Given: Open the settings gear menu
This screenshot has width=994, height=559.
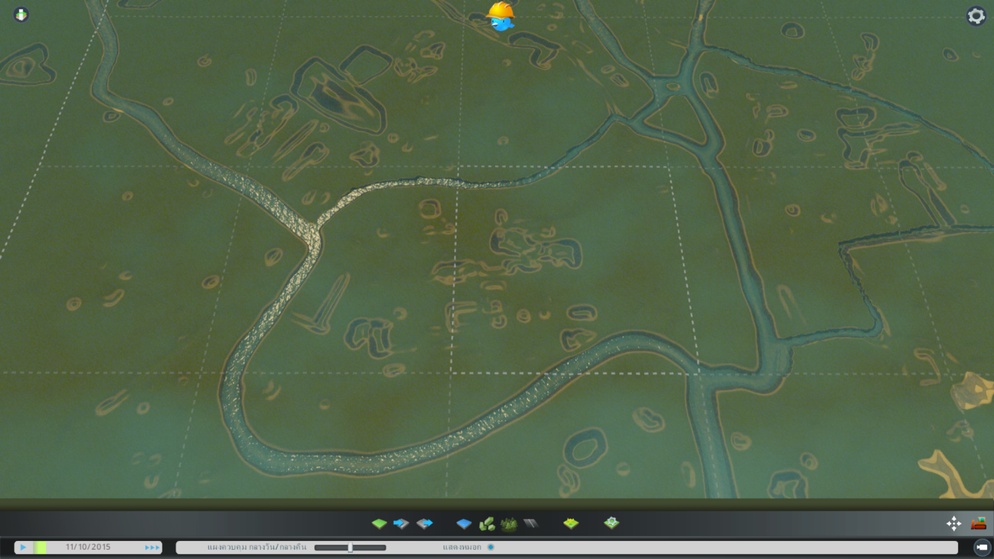Looking at the screenshot, I should (x=976, y=16).
